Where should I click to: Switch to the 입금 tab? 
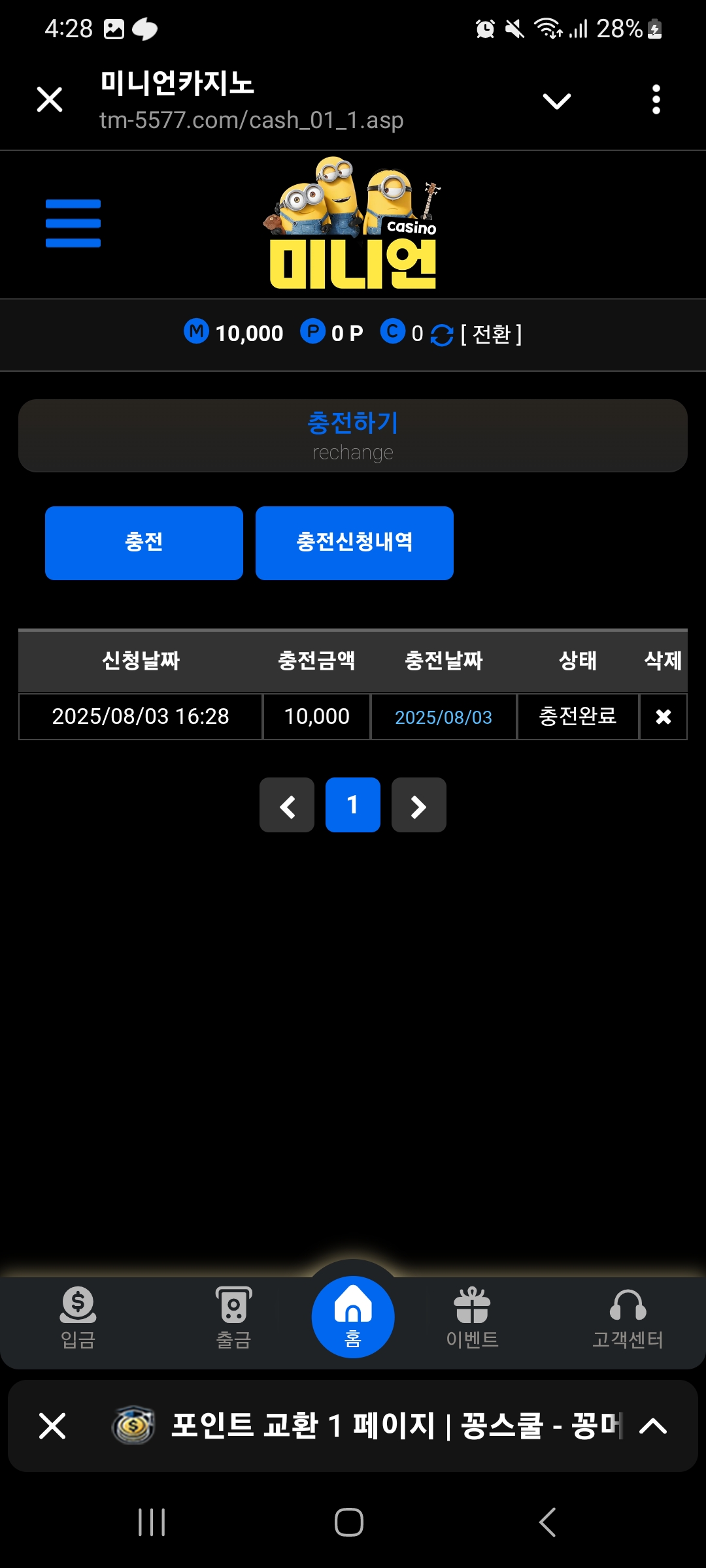tap(78, 1317)
